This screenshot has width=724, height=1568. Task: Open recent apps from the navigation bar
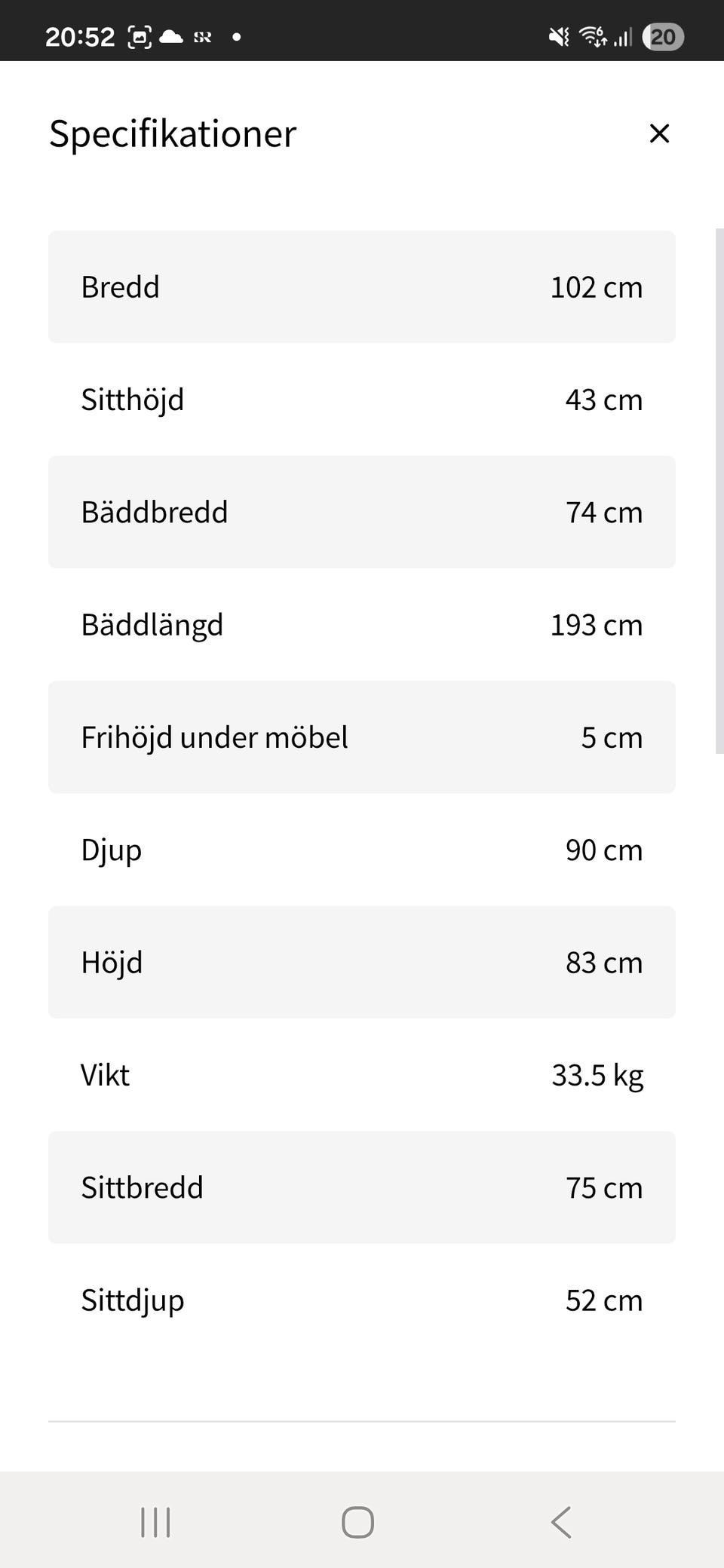(x=155, y=1522)
